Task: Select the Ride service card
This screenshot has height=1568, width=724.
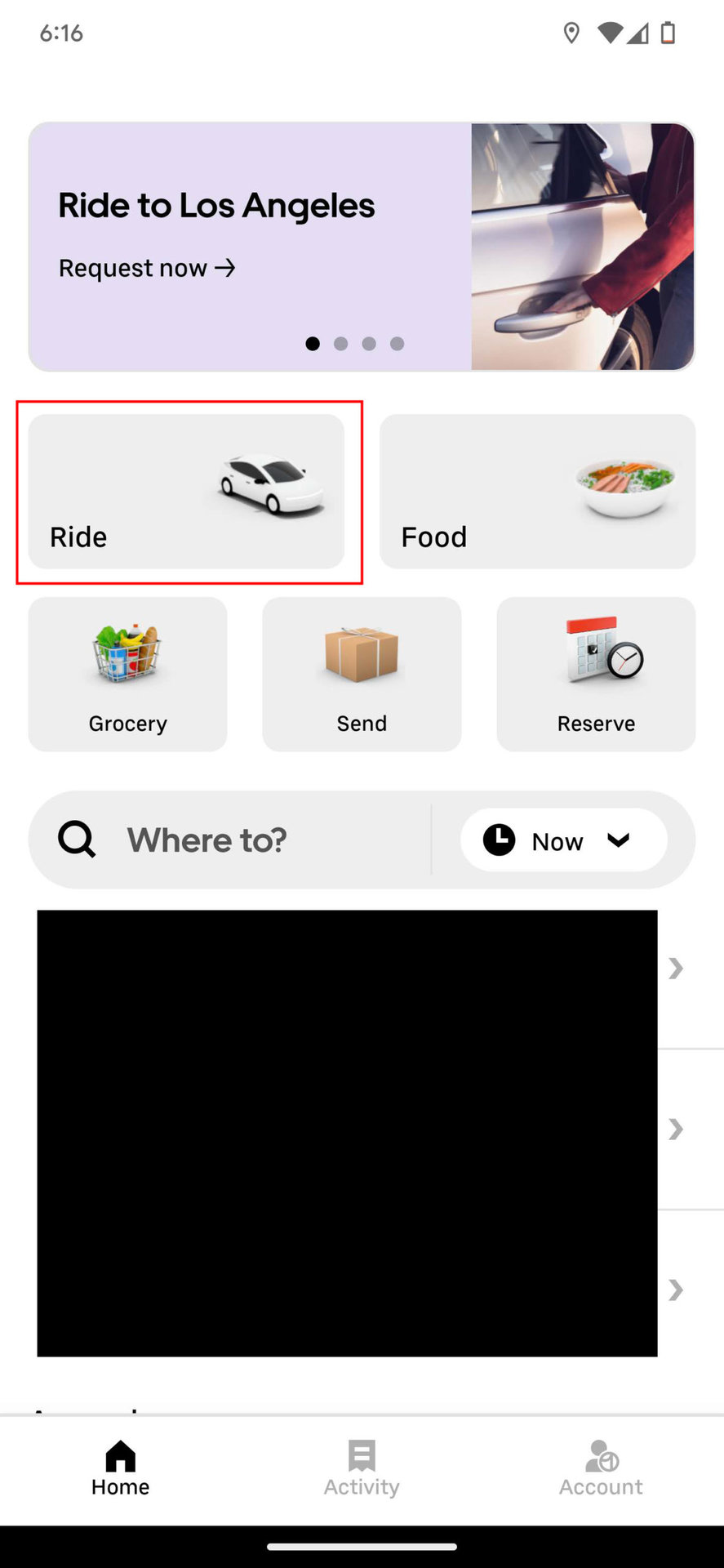Action: (x=186, y=492)
